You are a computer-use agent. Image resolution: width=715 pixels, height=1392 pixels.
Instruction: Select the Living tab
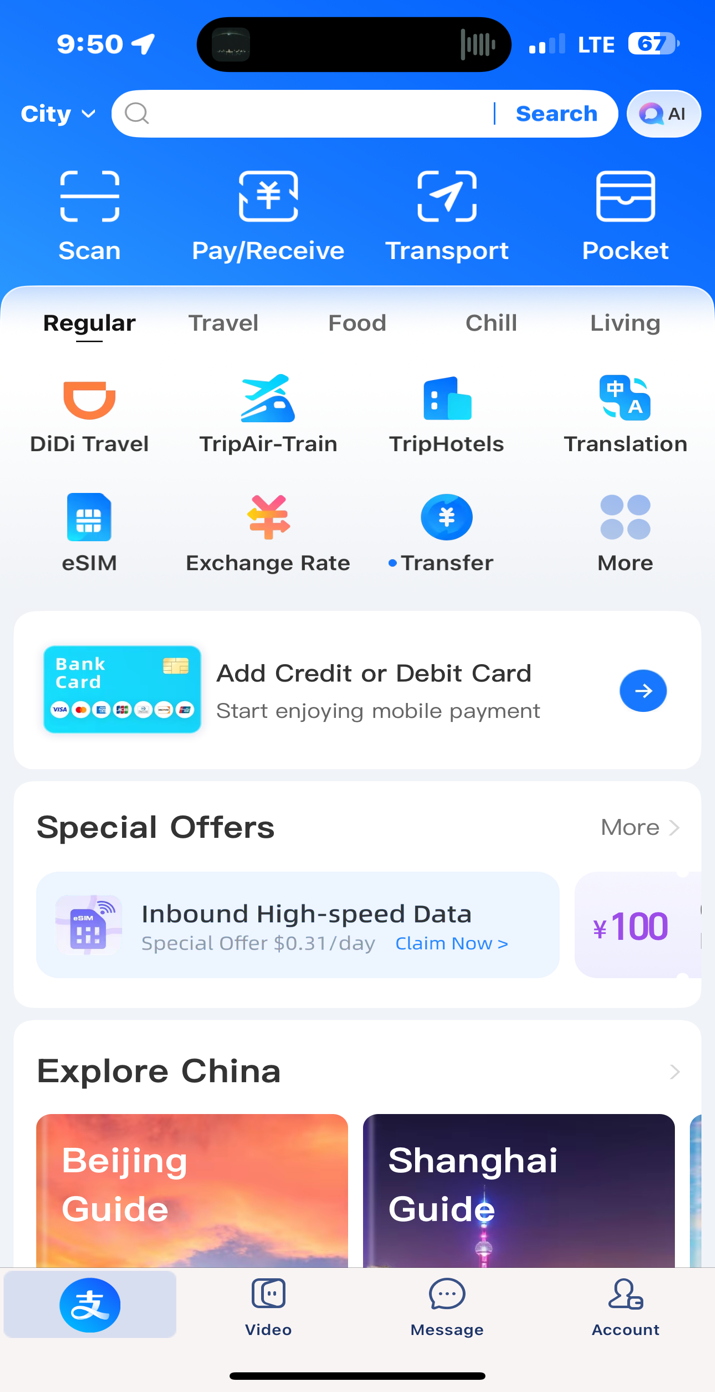click(x=625, y=323)
